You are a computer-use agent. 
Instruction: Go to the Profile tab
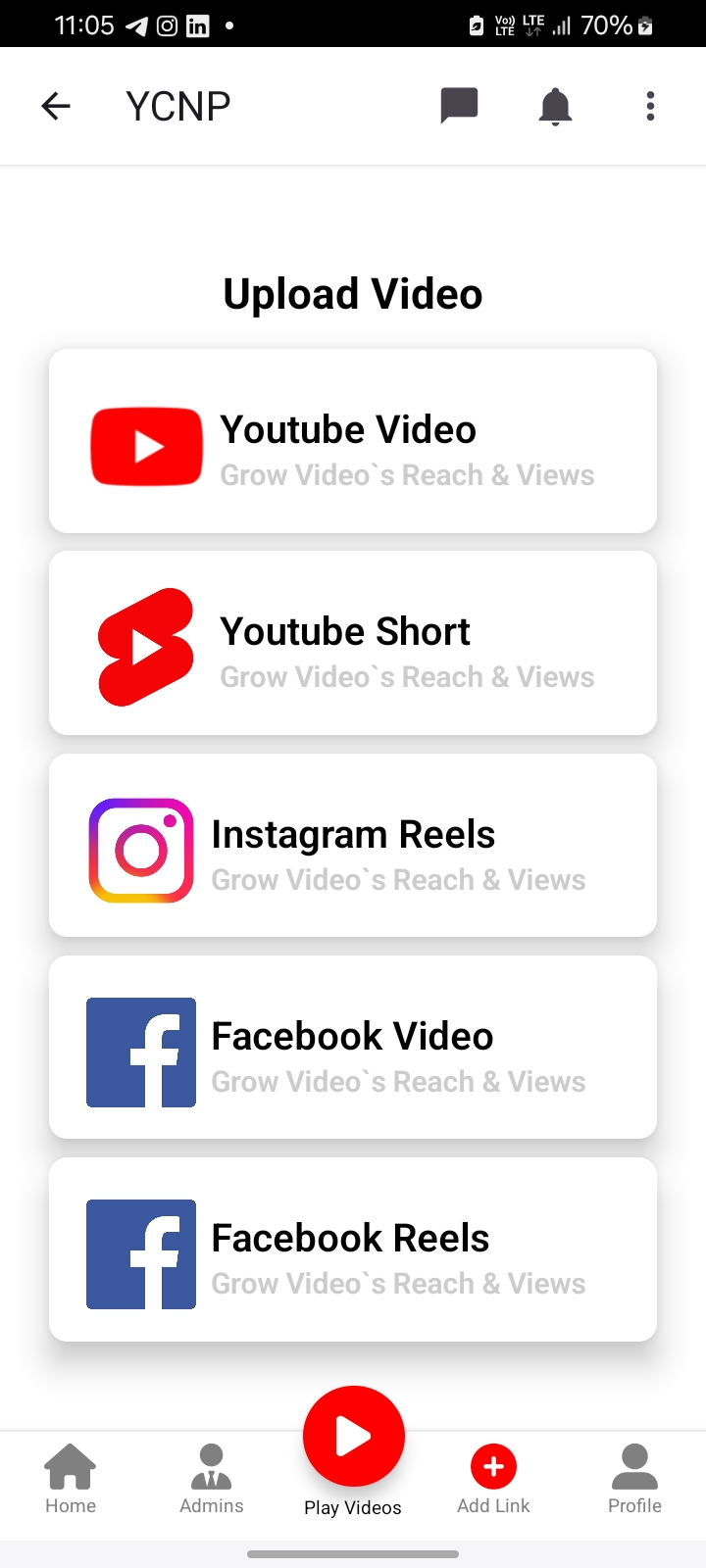tap(634, 1480)
